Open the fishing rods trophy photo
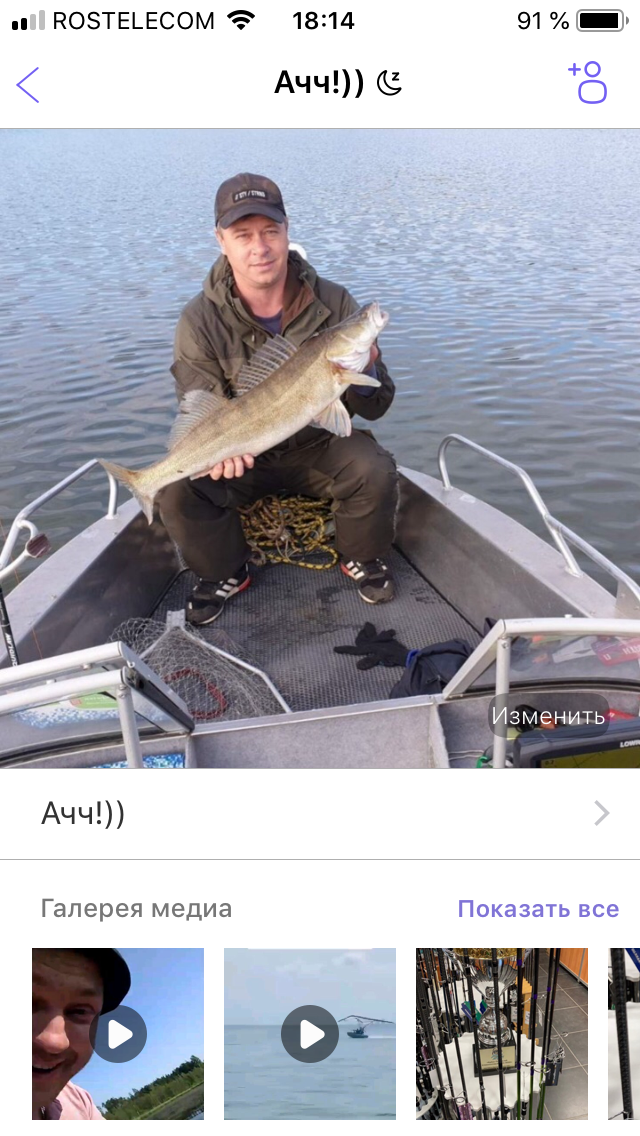 502,1034
